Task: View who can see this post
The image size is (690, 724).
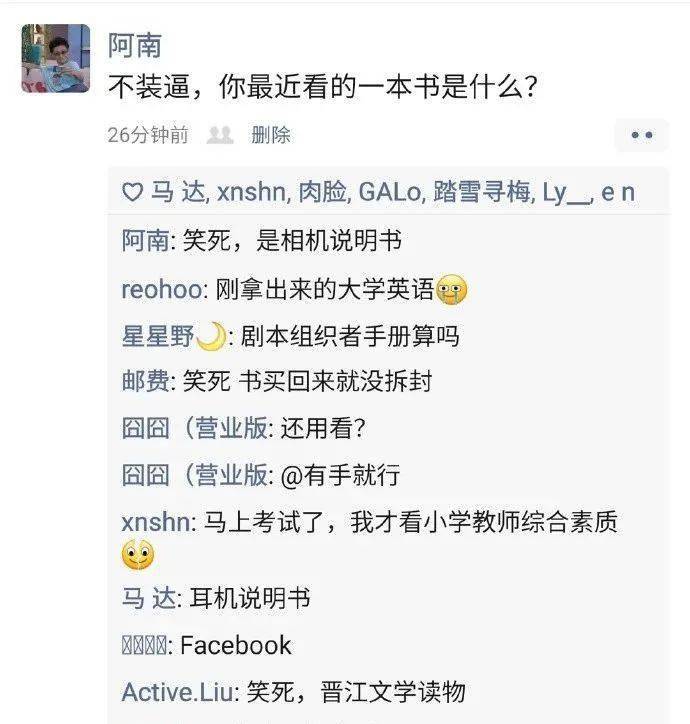Action: point(219,135)
